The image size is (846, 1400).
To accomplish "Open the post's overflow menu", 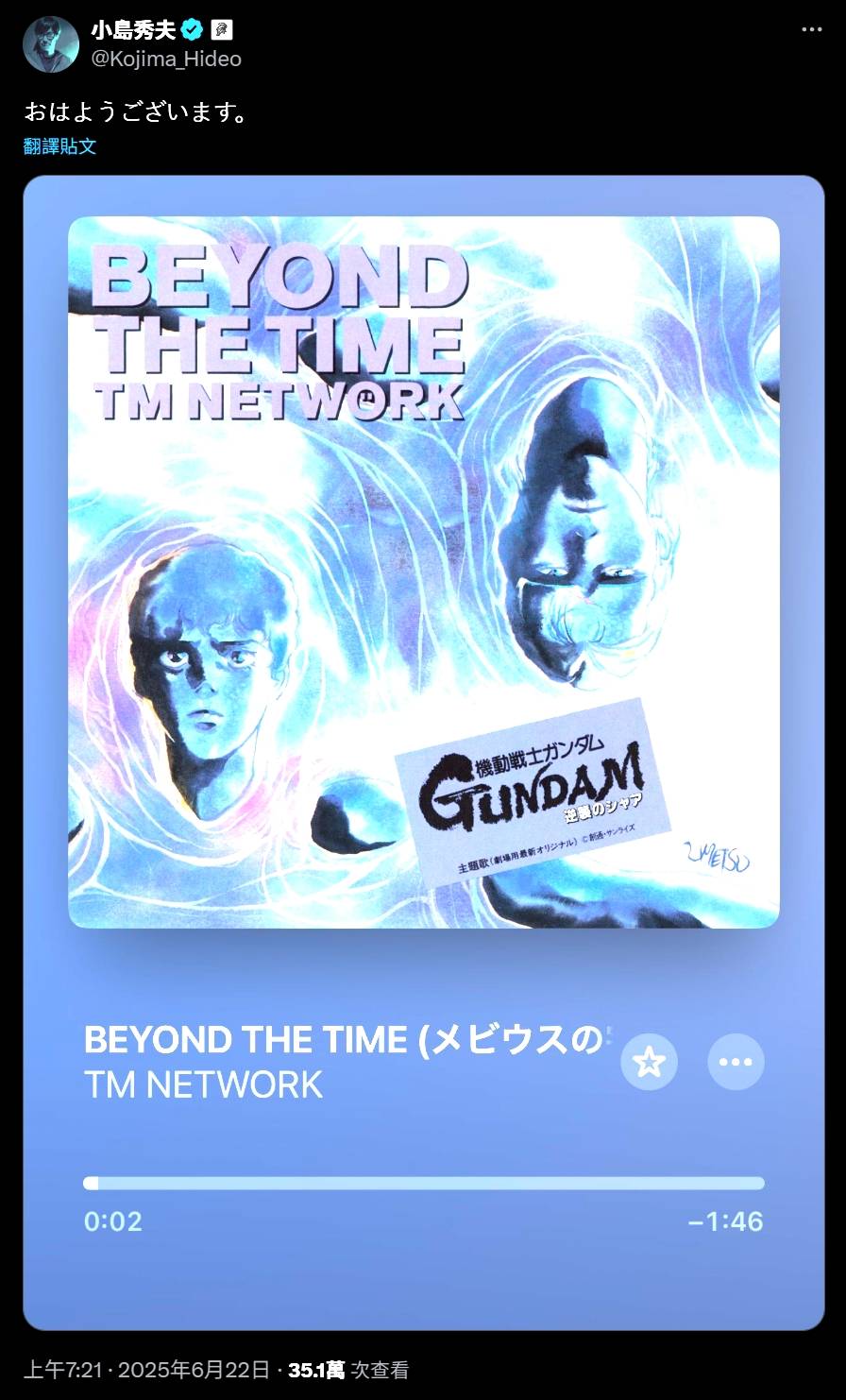I will tap(811, 29).
